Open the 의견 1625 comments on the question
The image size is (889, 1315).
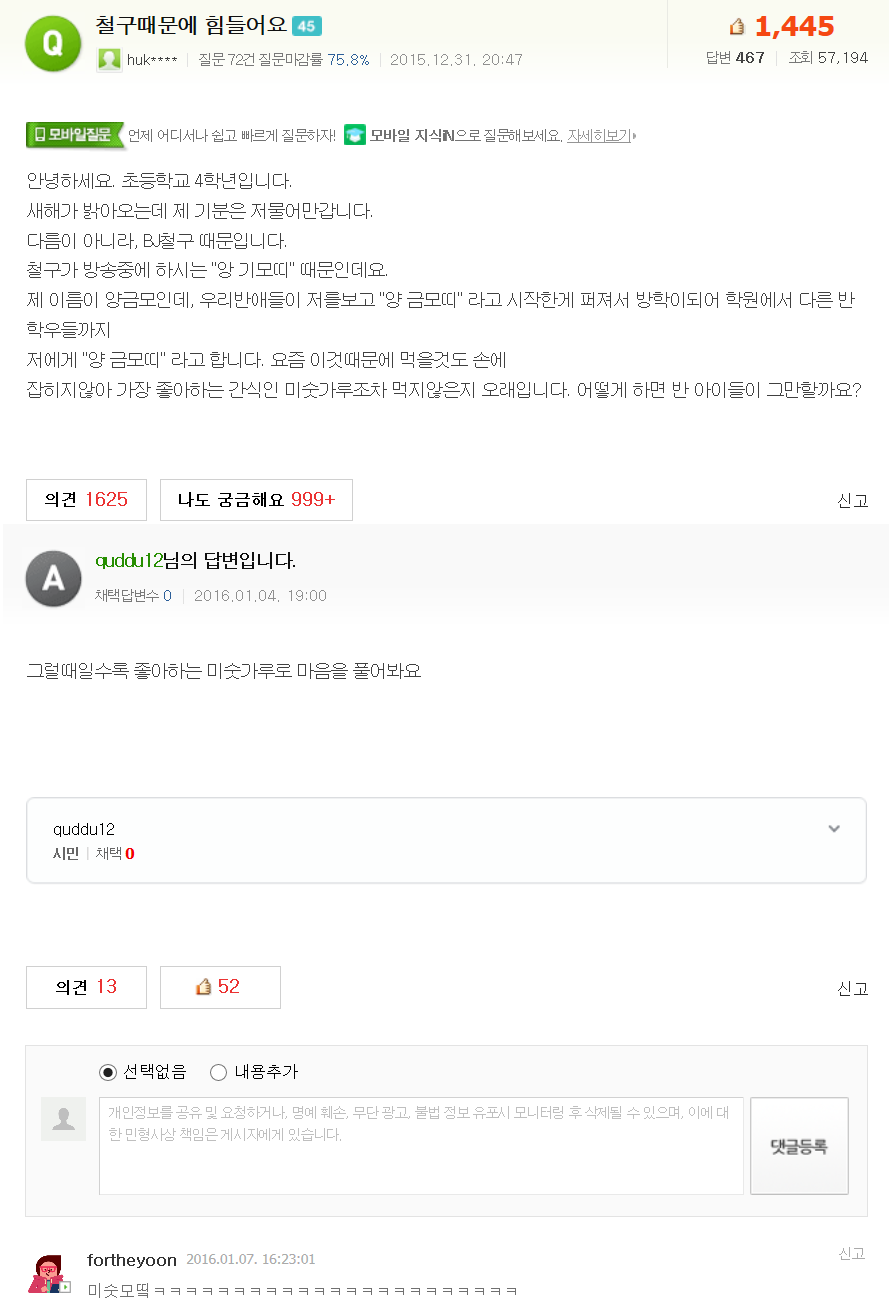pos(86,500)
